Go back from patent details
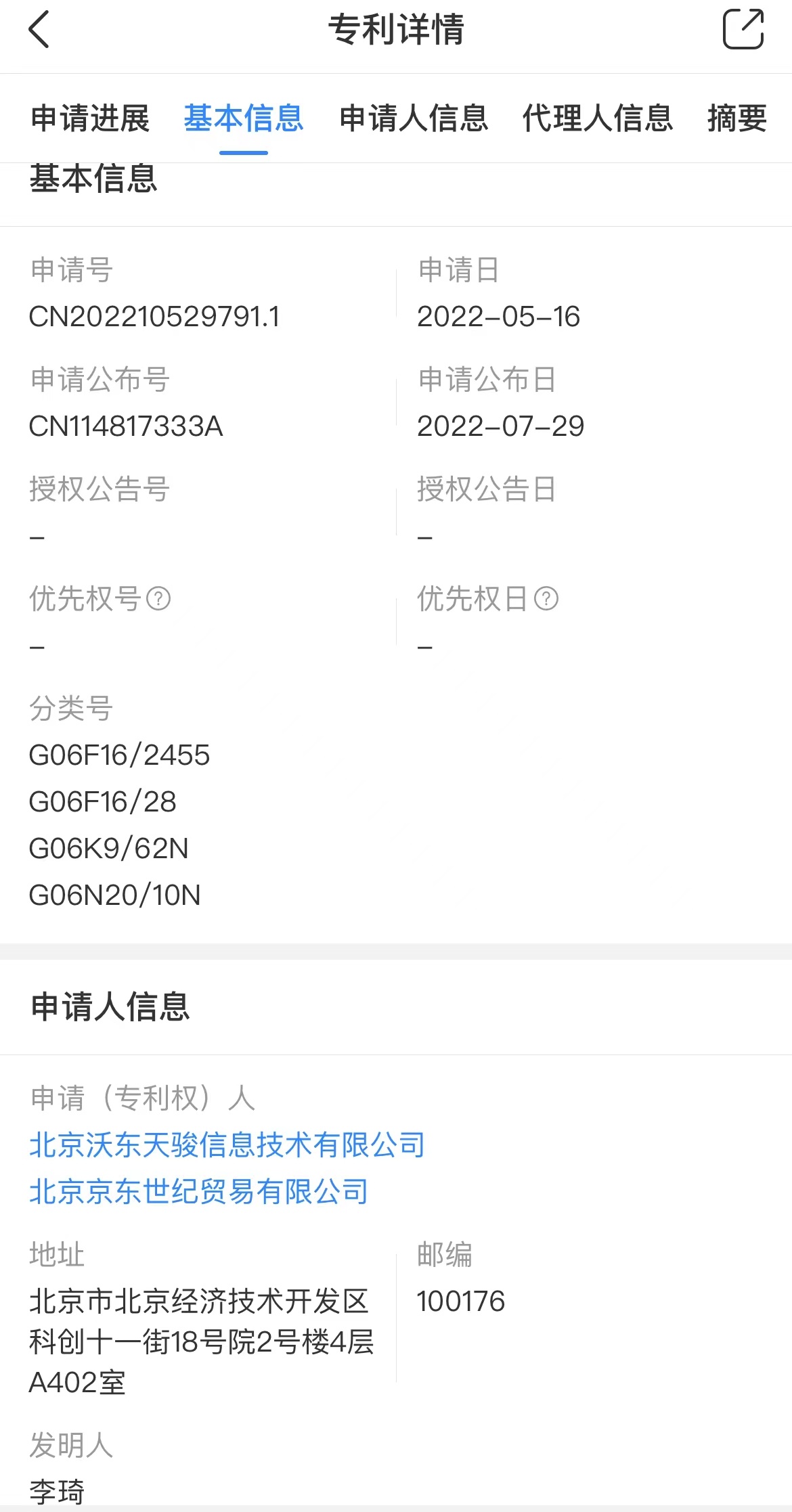The image size is (792, 1512). [39, 30]
